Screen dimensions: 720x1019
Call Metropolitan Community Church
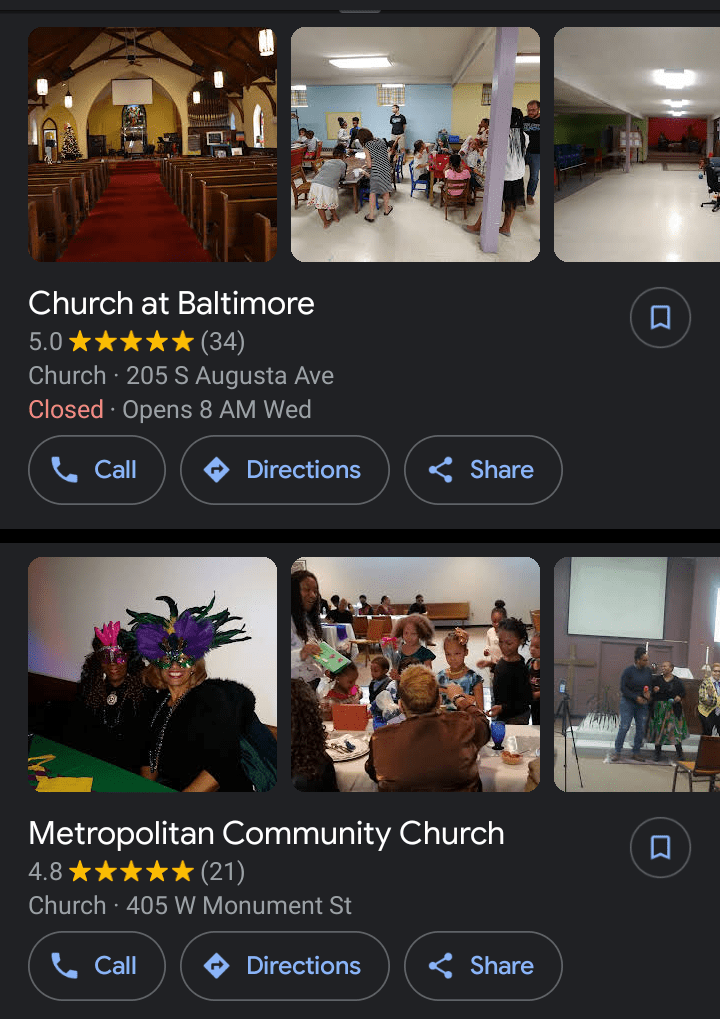click(97, 966)
